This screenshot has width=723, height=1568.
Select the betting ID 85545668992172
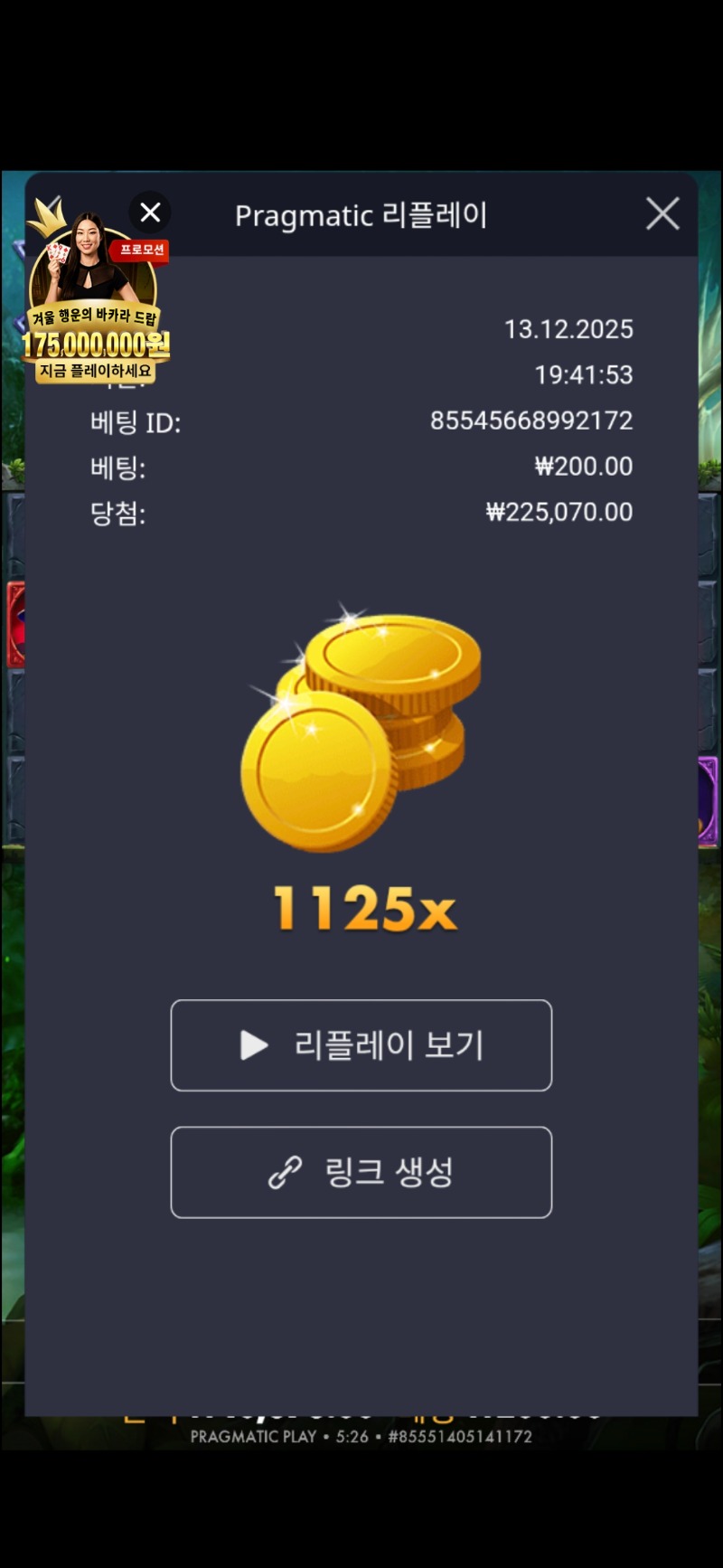tap(531, 420)
